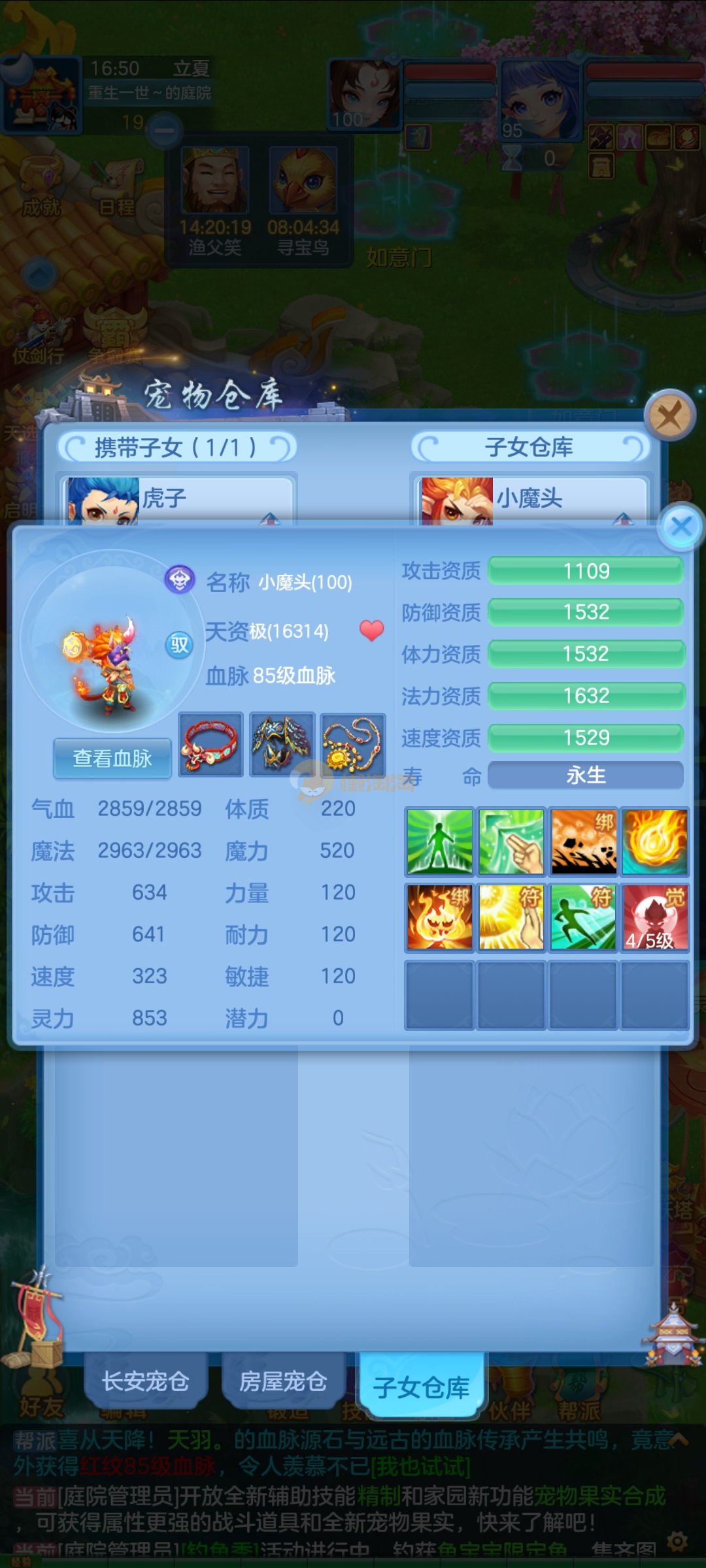Switch to 长安宠仓 tab
The width and height of the screenshot is (706, 1568).
click(145, 1381)
